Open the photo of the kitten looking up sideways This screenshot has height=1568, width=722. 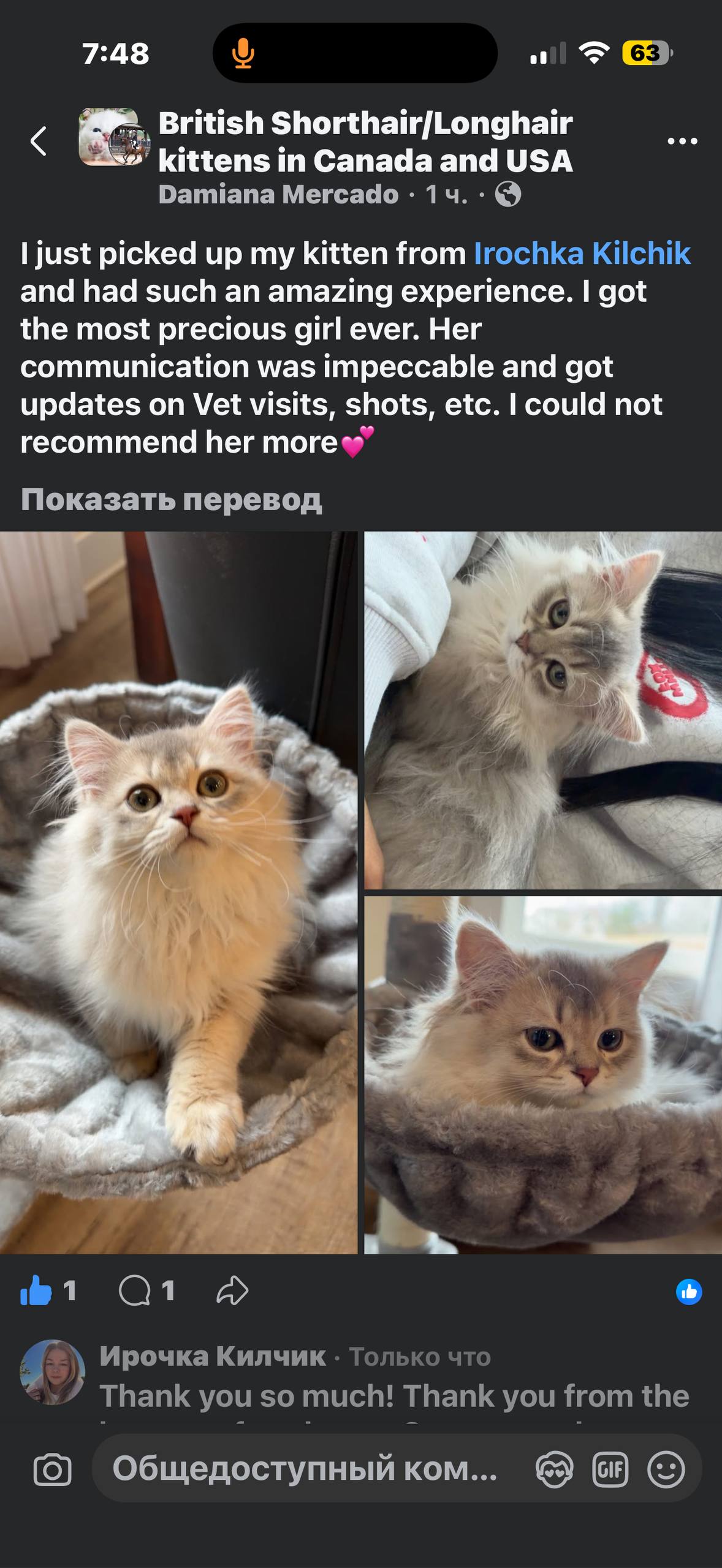542,710
